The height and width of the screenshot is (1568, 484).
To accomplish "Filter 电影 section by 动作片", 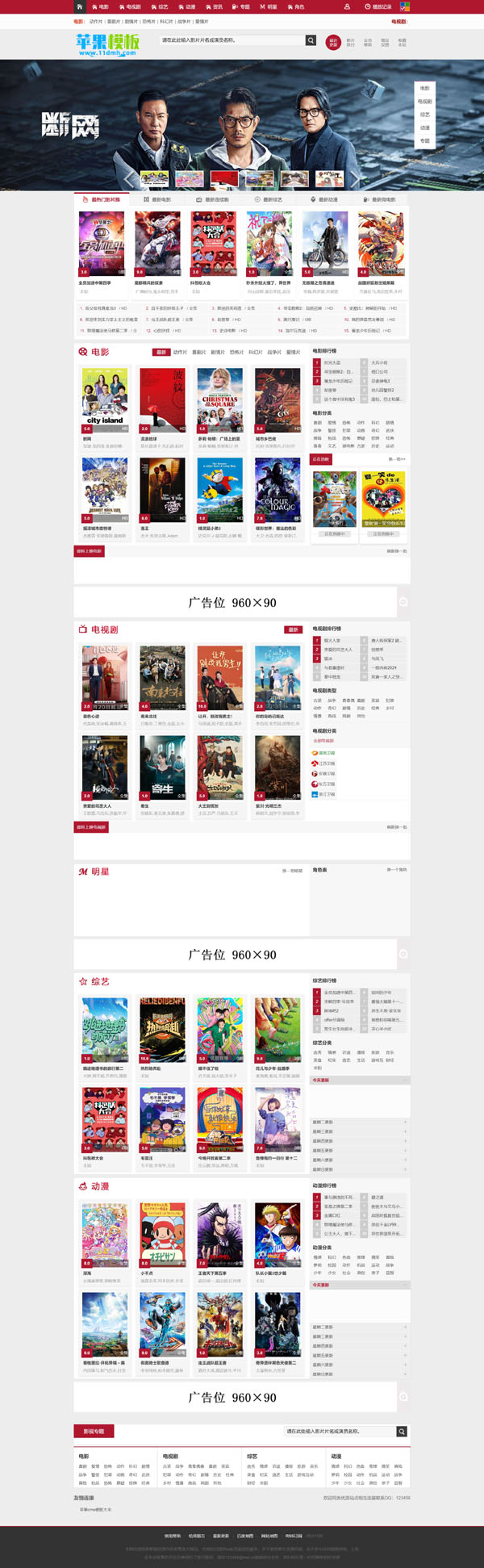I will click(180, 352).
